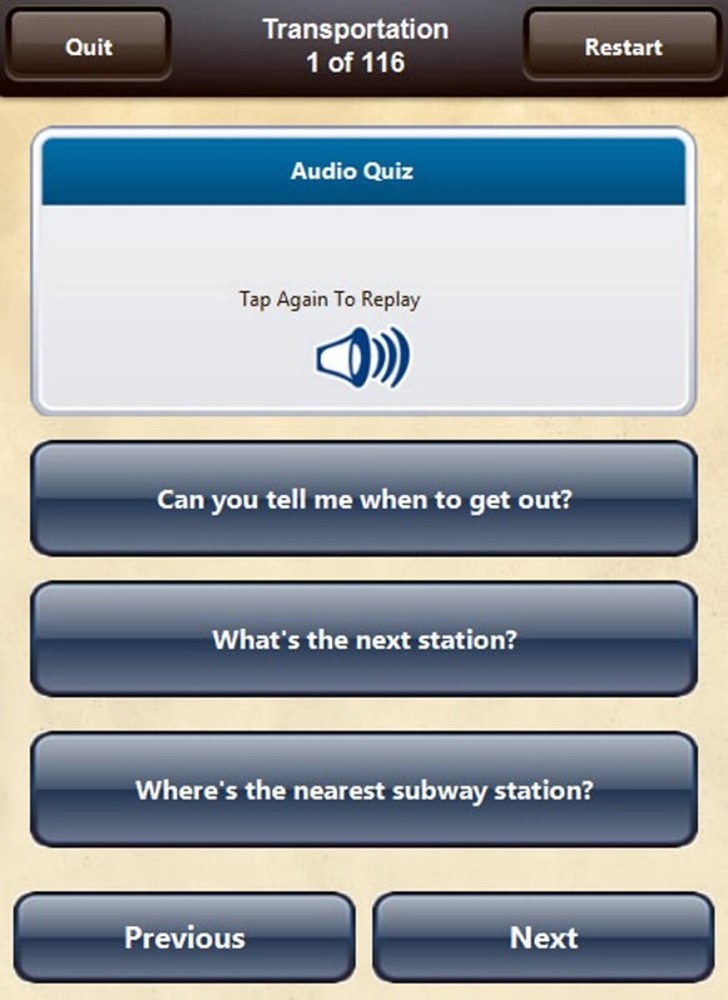The image size is (728, 1000).
Task: Pick "Where's the nearest subway station?"
Action: coord(364,790)
